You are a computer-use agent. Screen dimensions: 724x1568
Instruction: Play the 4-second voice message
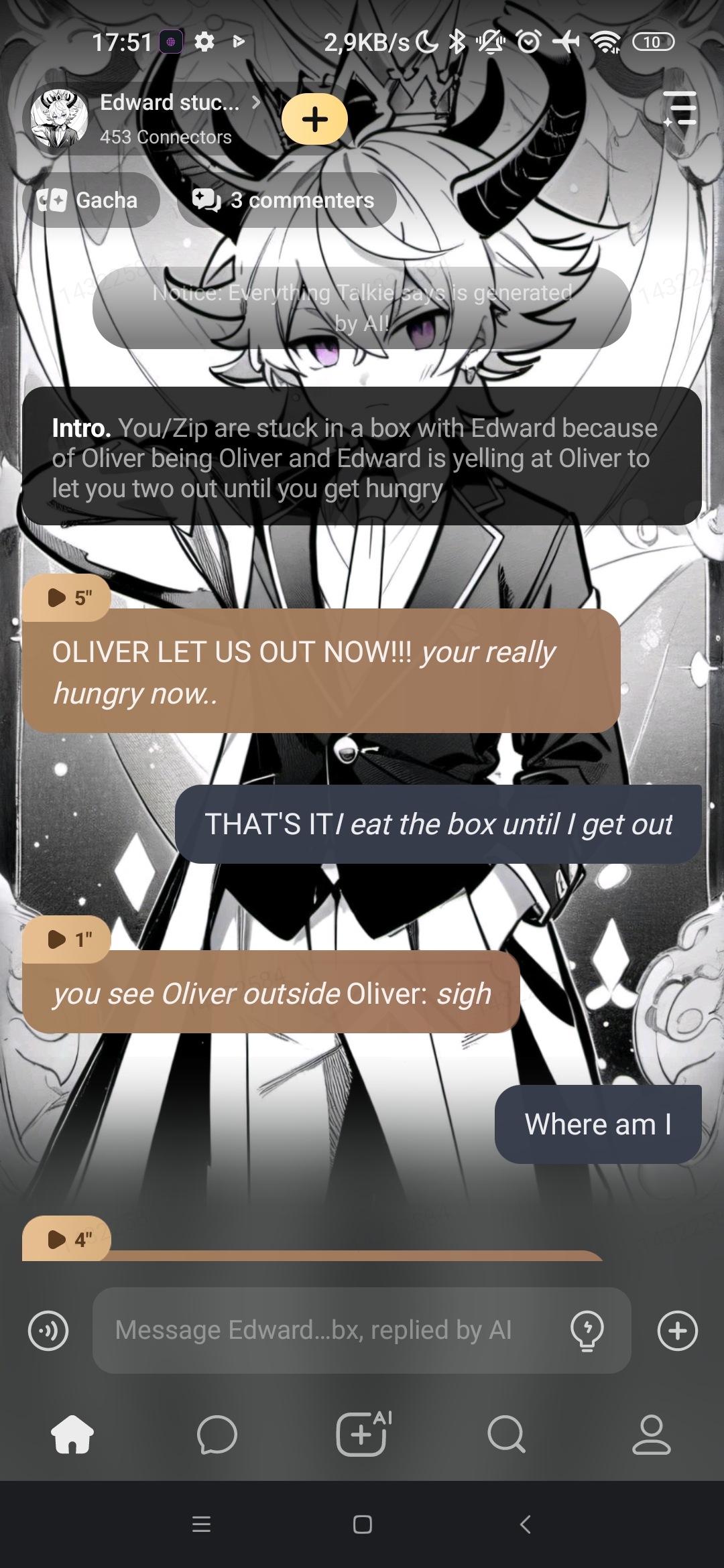pos(67,1239)
